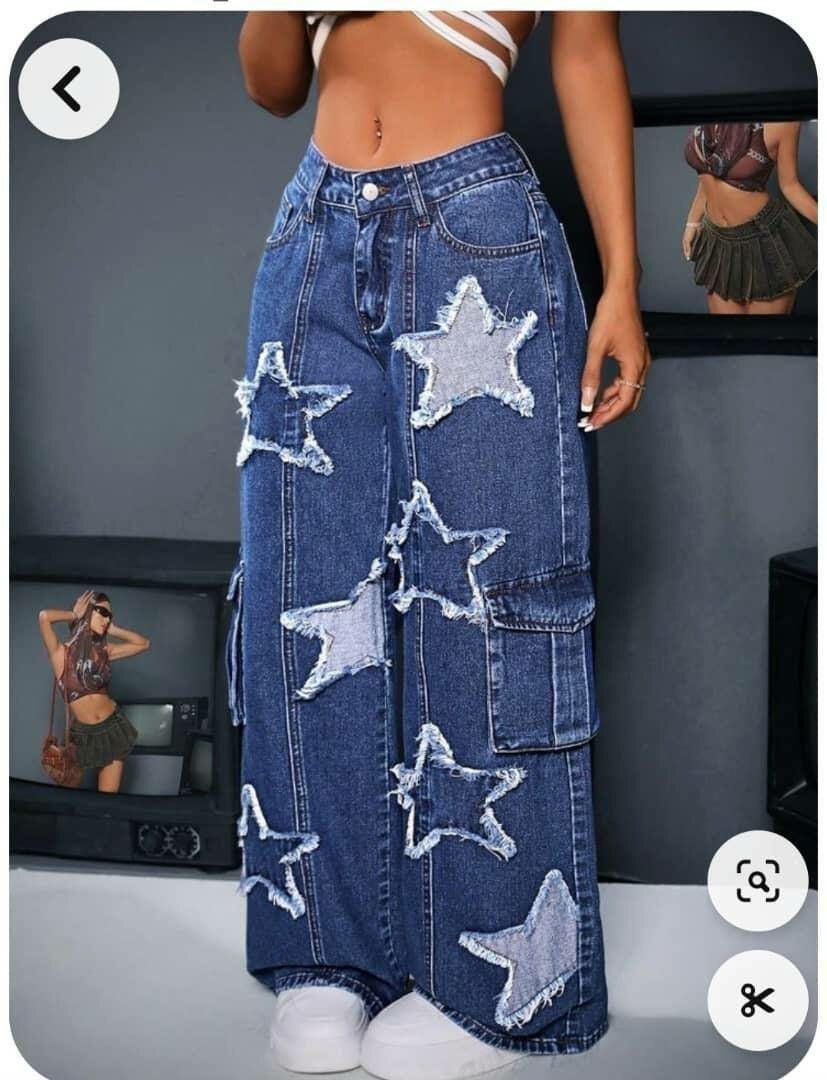The height and width of the screenshot is (1080, 827).
Task: Go back using the arrow button
Action: 68,89
